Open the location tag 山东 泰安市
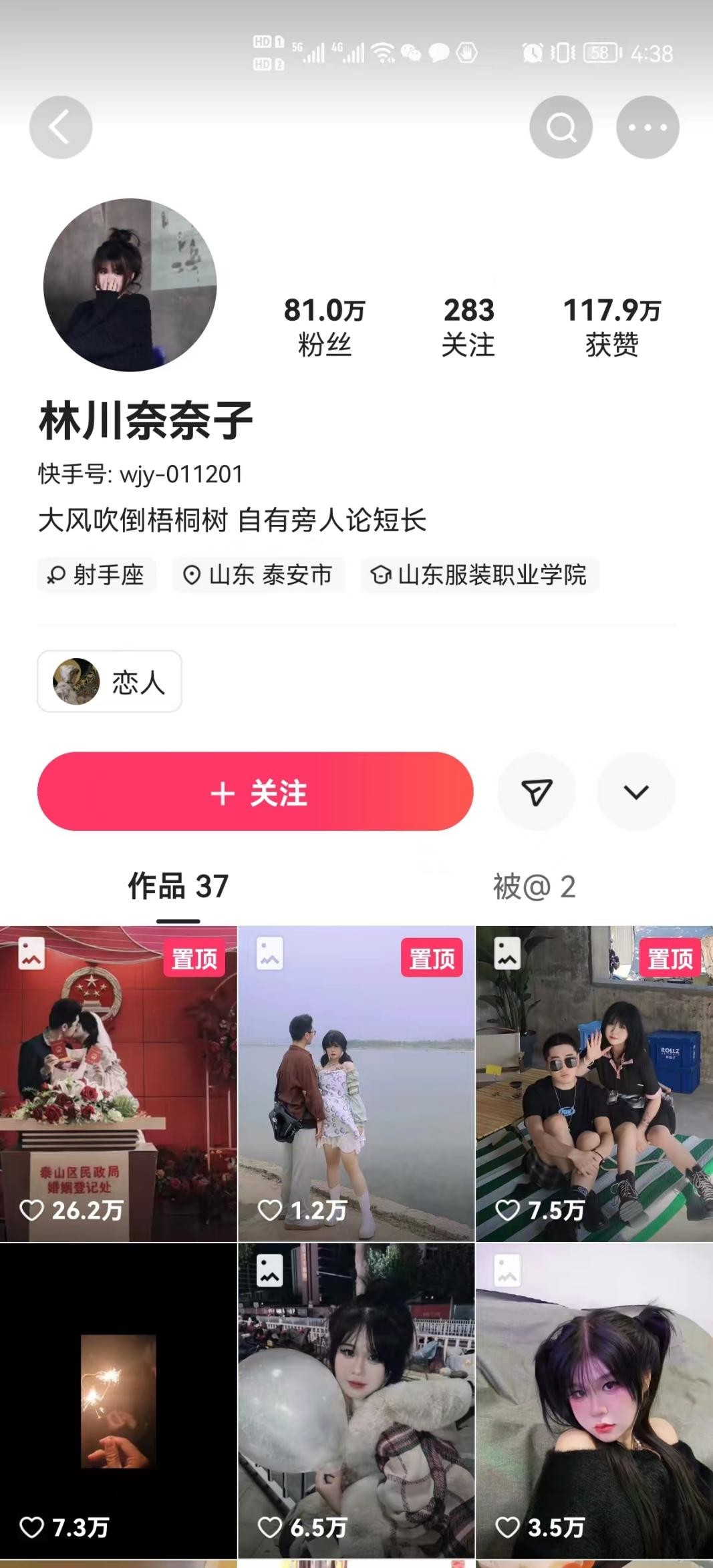This screenshot has width=713, height=1568. coord(259,576)
